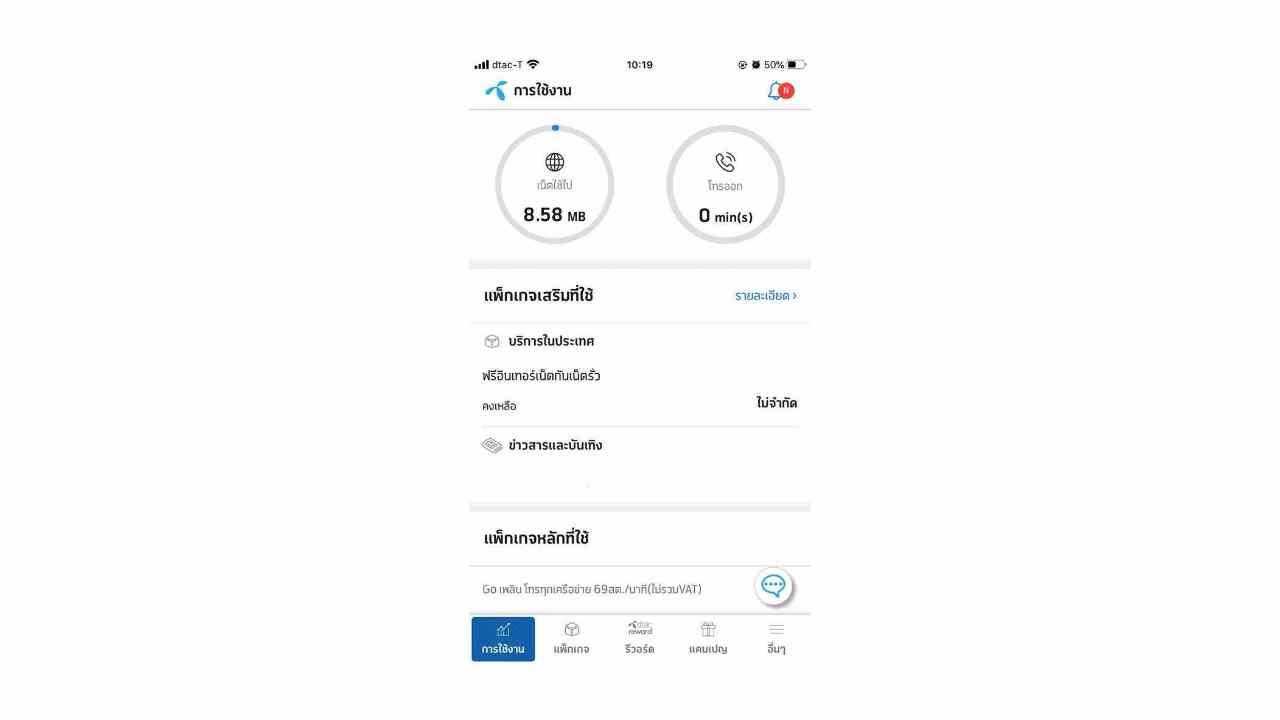Open the notifications bell
The width and height of the screenshot is (1280, 720).
pyautogui.click(x=779, y=91)
